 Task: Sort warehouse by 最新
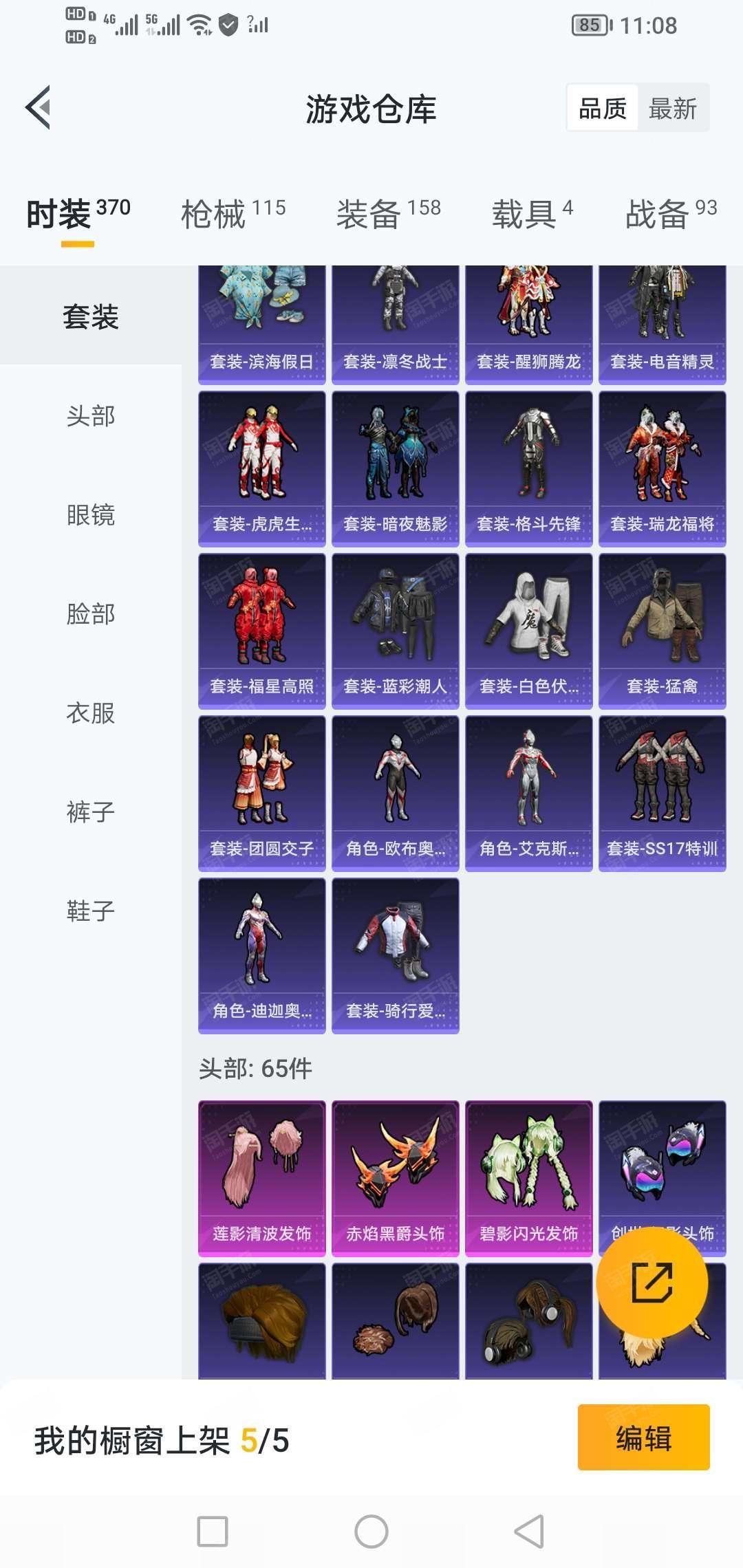[x=672, y=108]
